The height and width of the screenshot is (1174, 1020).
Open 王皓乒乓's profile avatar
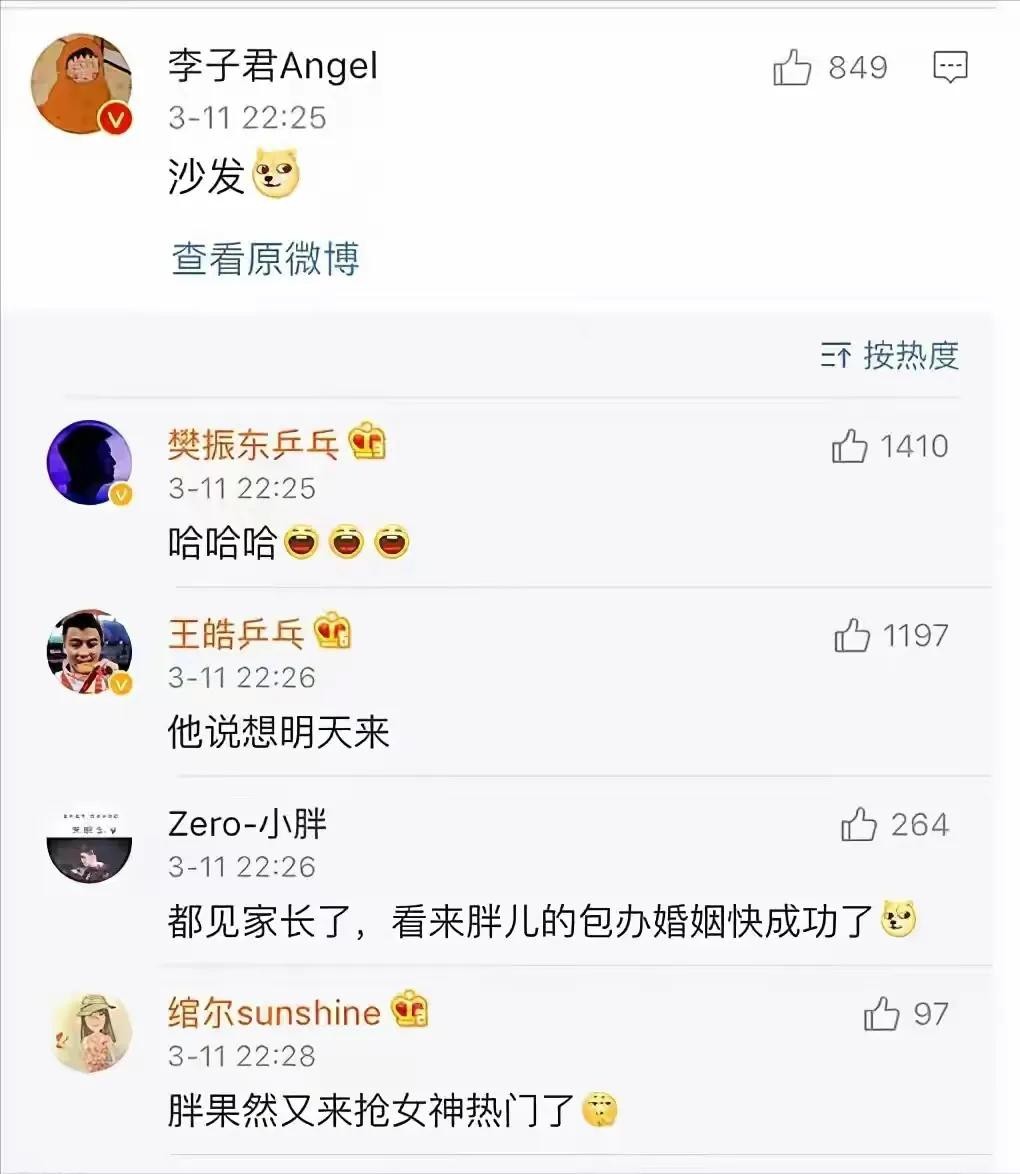(89, 652)
